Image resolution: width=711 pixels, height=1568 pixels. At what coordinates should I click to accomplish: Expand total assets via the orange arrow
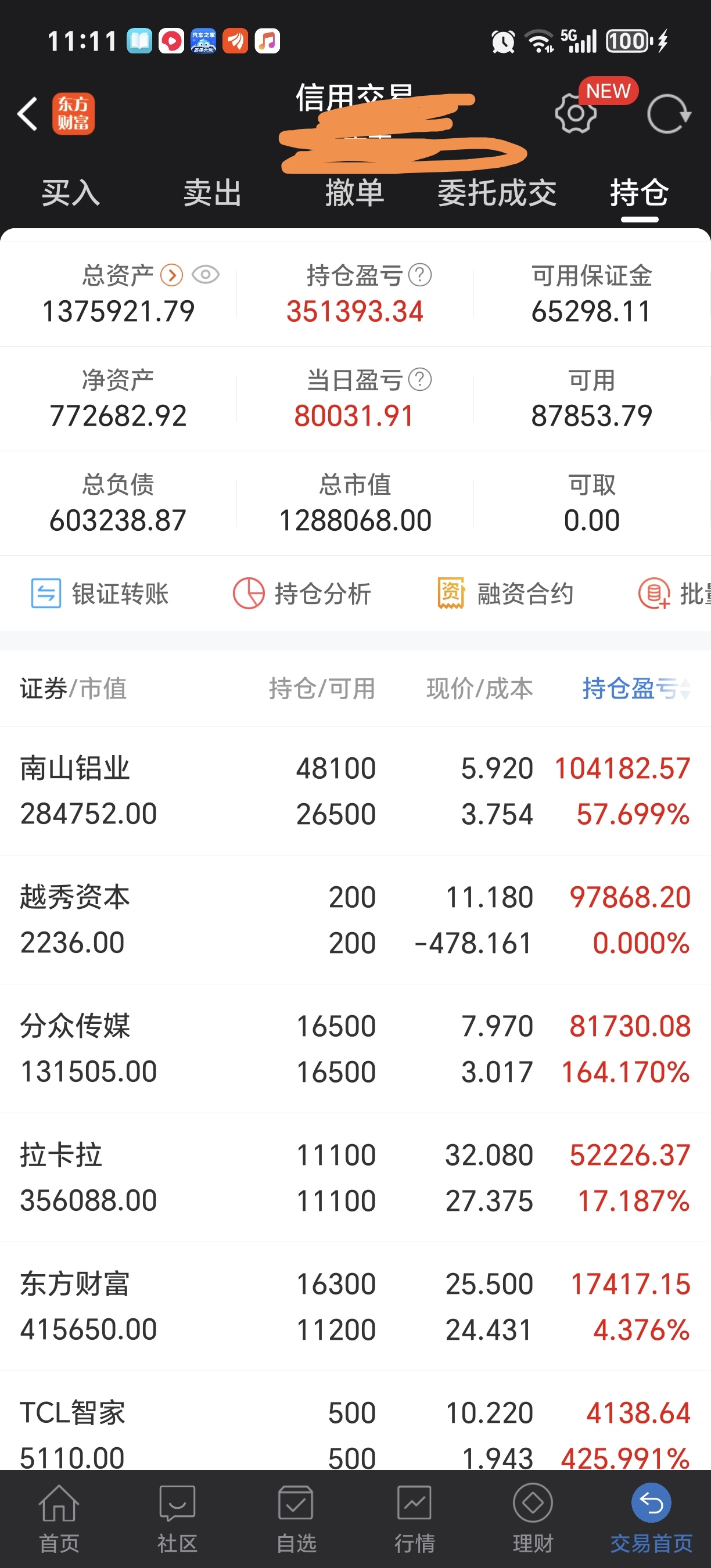(x=173, y=275)
